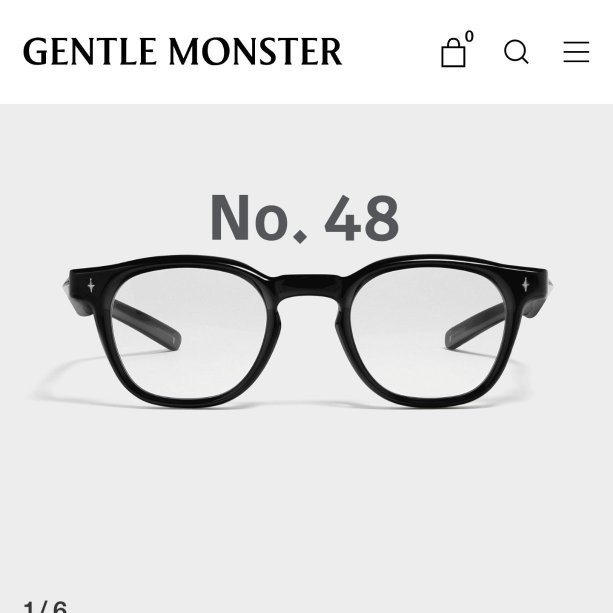The height and width of the screenshot is (613, 613).
Task: Open the shopping bag
Action: 456,50
